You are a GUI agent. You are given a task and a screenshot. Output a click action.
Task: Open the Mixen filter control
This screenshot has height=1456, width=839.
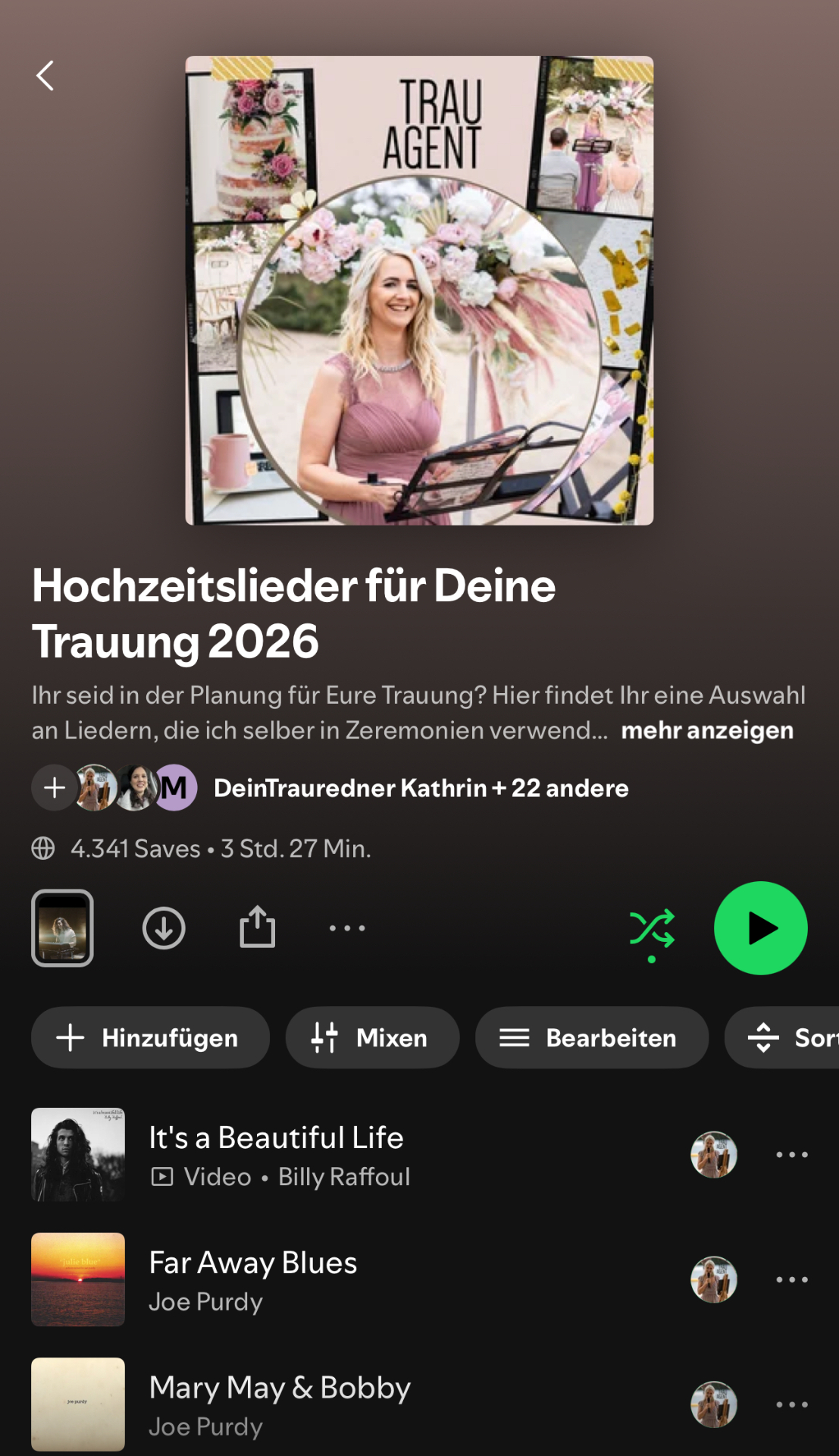tap(372, 1037)
